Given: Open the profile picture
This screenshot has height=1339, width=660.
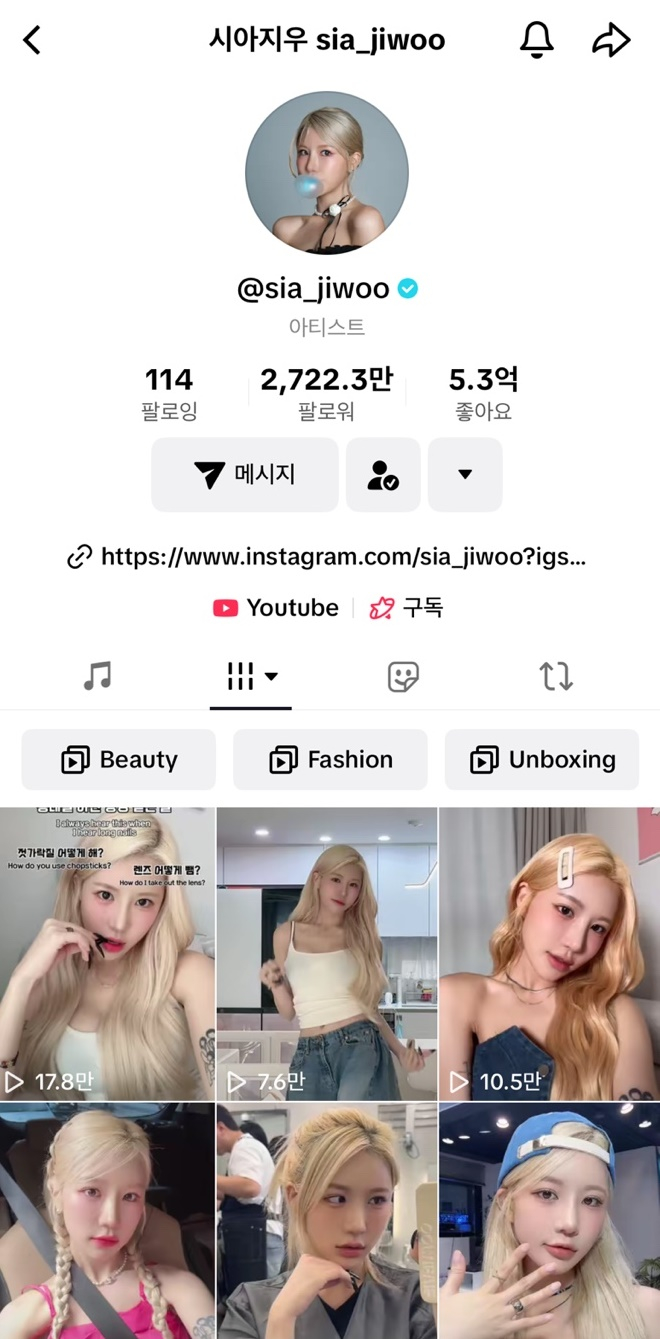Looking at the screenshot, I should tap(327, 173).
